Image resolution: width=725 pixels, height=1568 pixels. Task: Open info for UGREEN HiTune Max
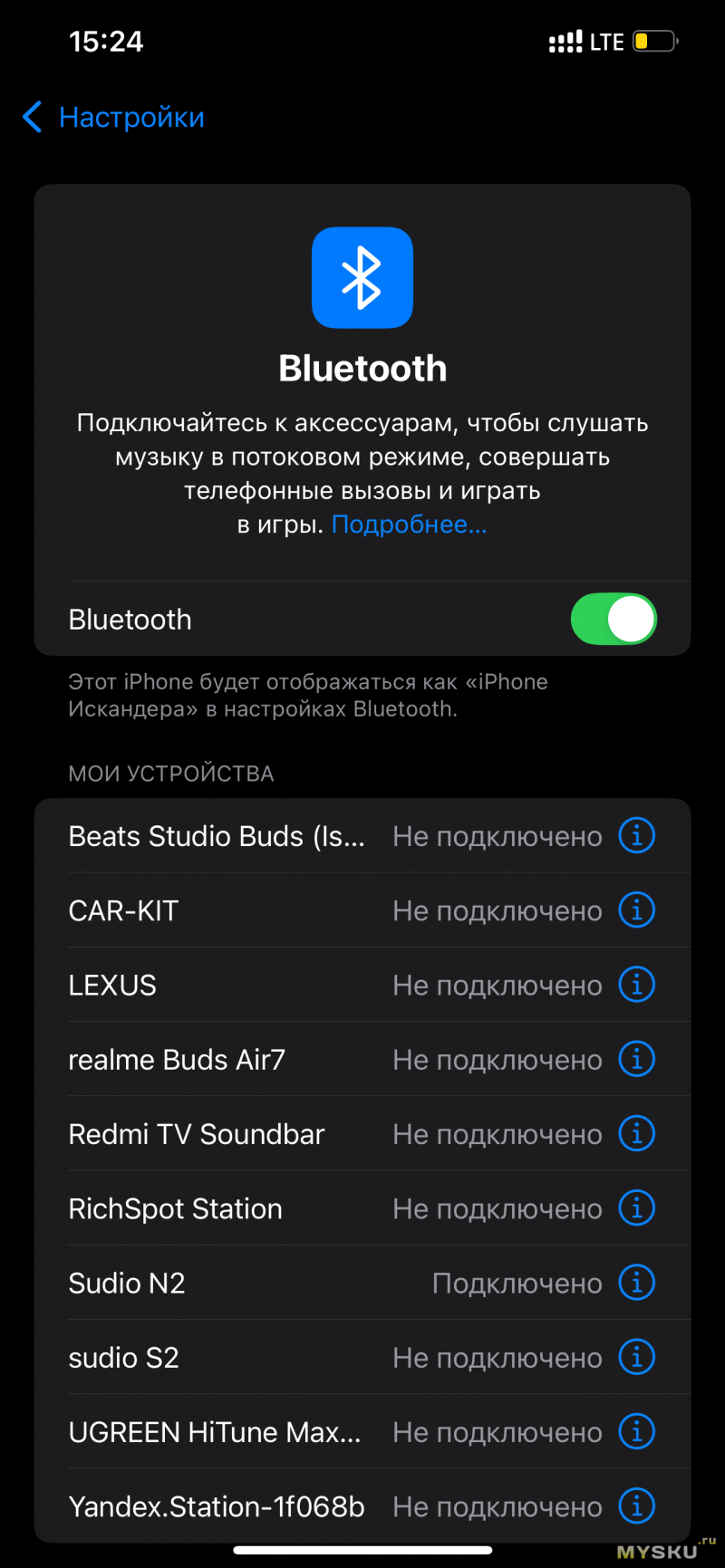tap(636, 1432)
